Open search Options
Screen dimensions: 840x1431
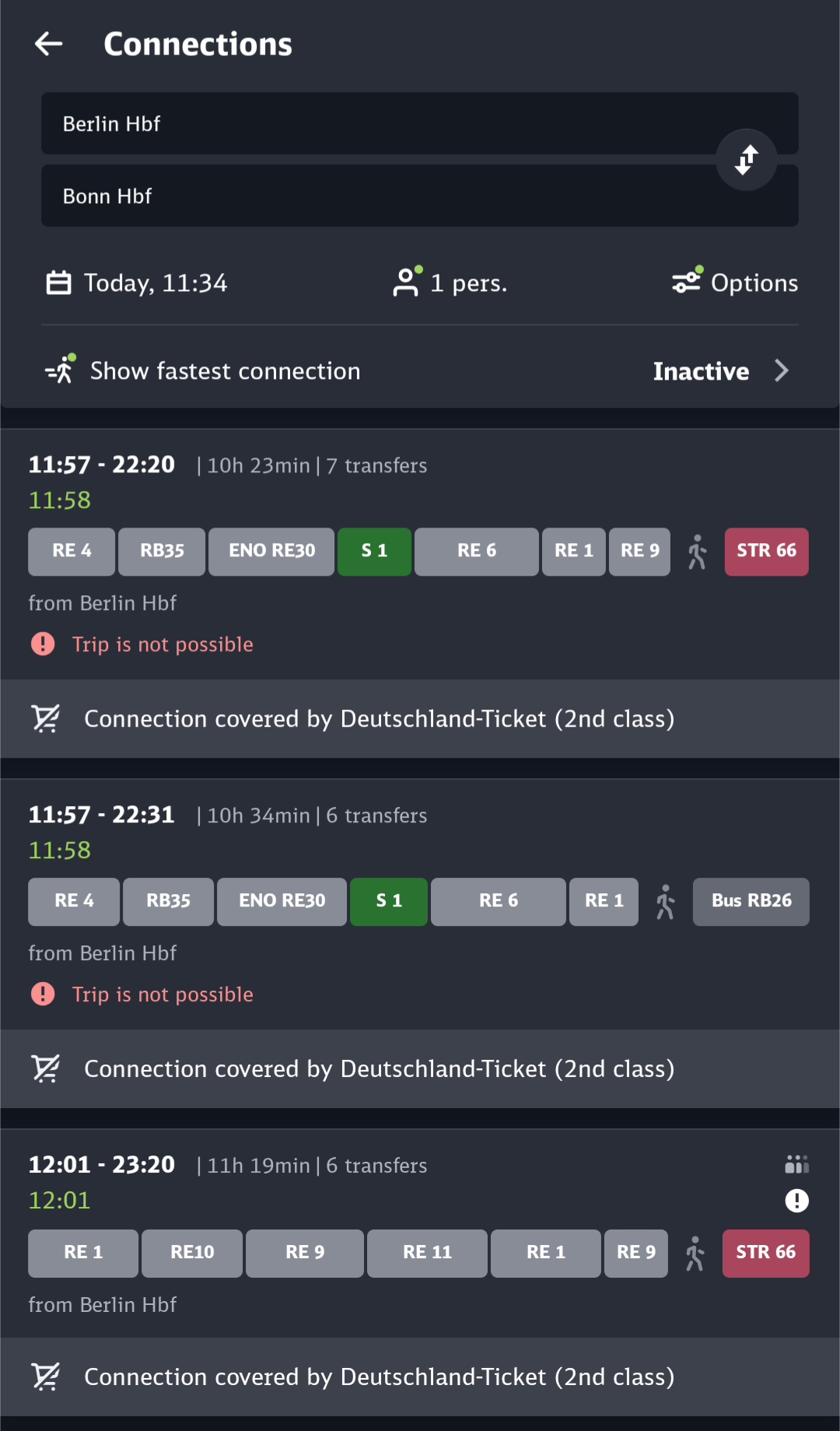point(735,282)
